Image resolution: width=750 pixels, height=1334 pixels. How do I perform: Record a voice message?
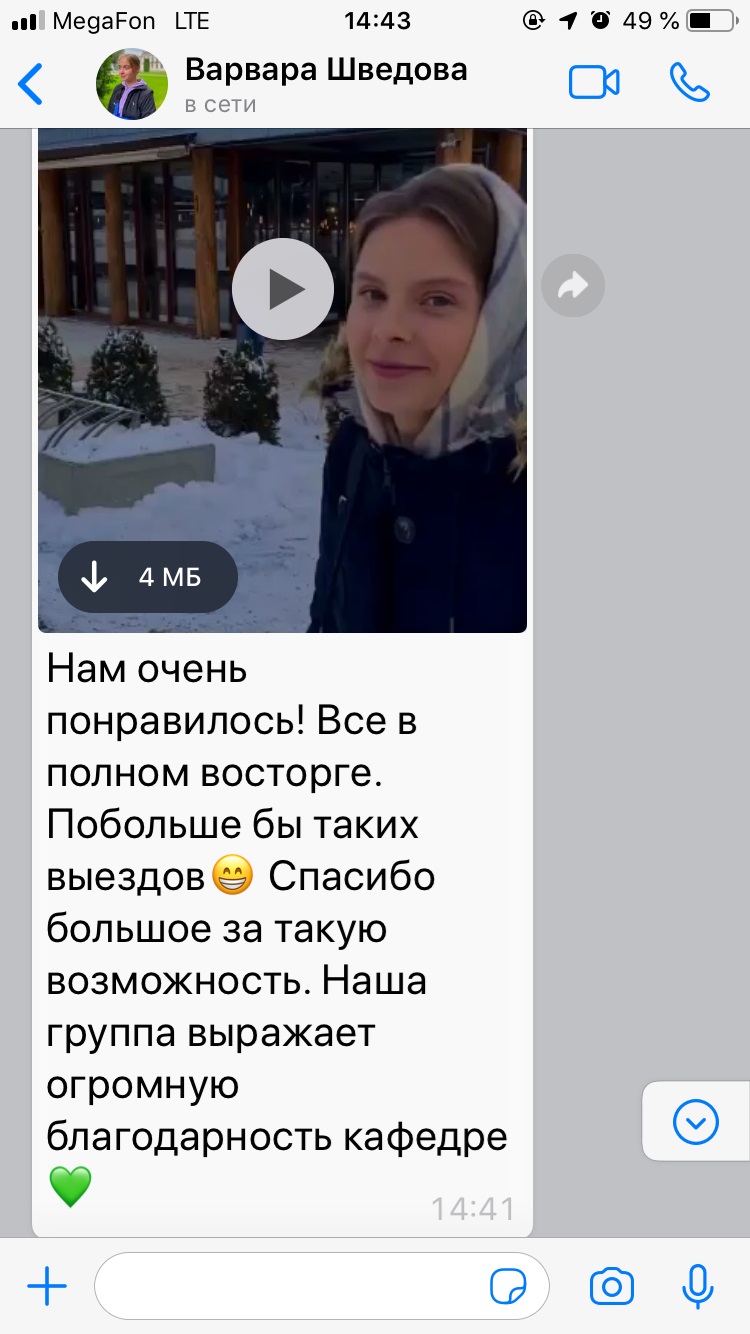pyautogui.click(x=697, y=1286)
